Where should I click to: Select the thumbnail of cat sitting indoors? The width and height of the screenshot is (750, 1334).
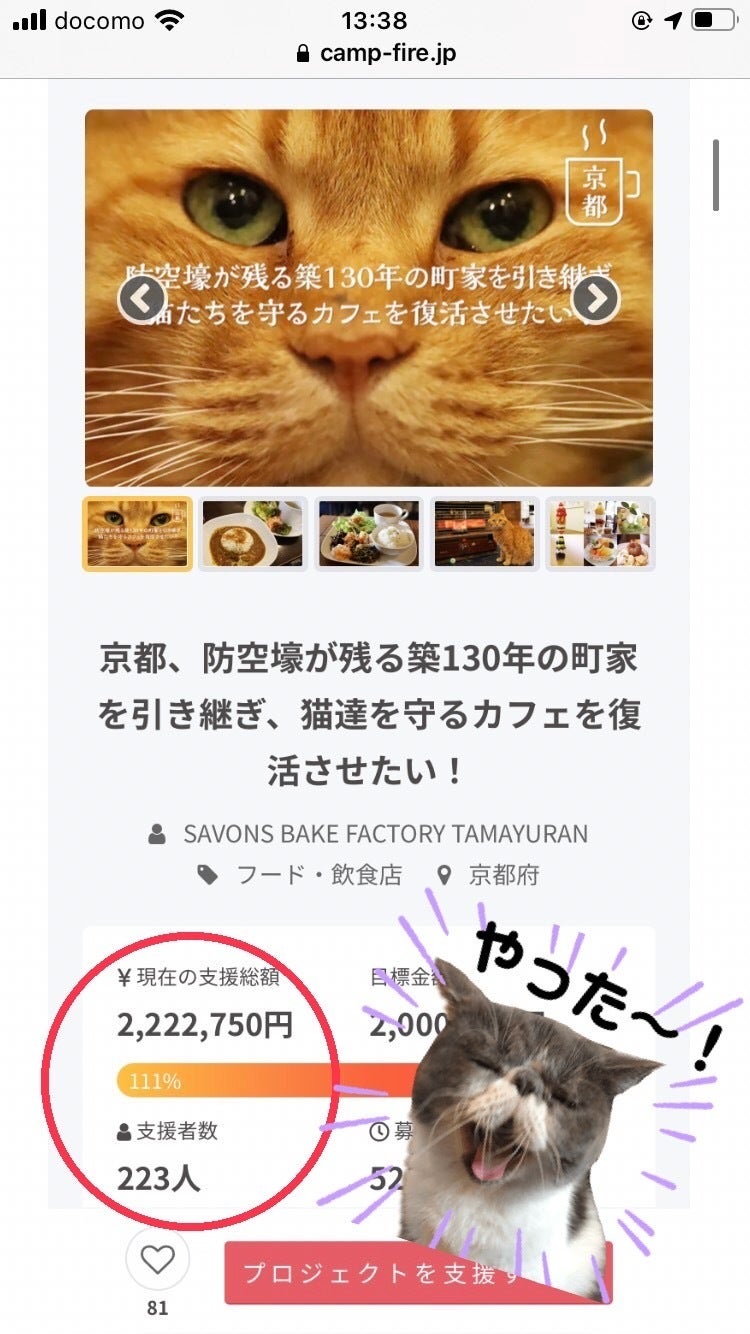point(485,534)
